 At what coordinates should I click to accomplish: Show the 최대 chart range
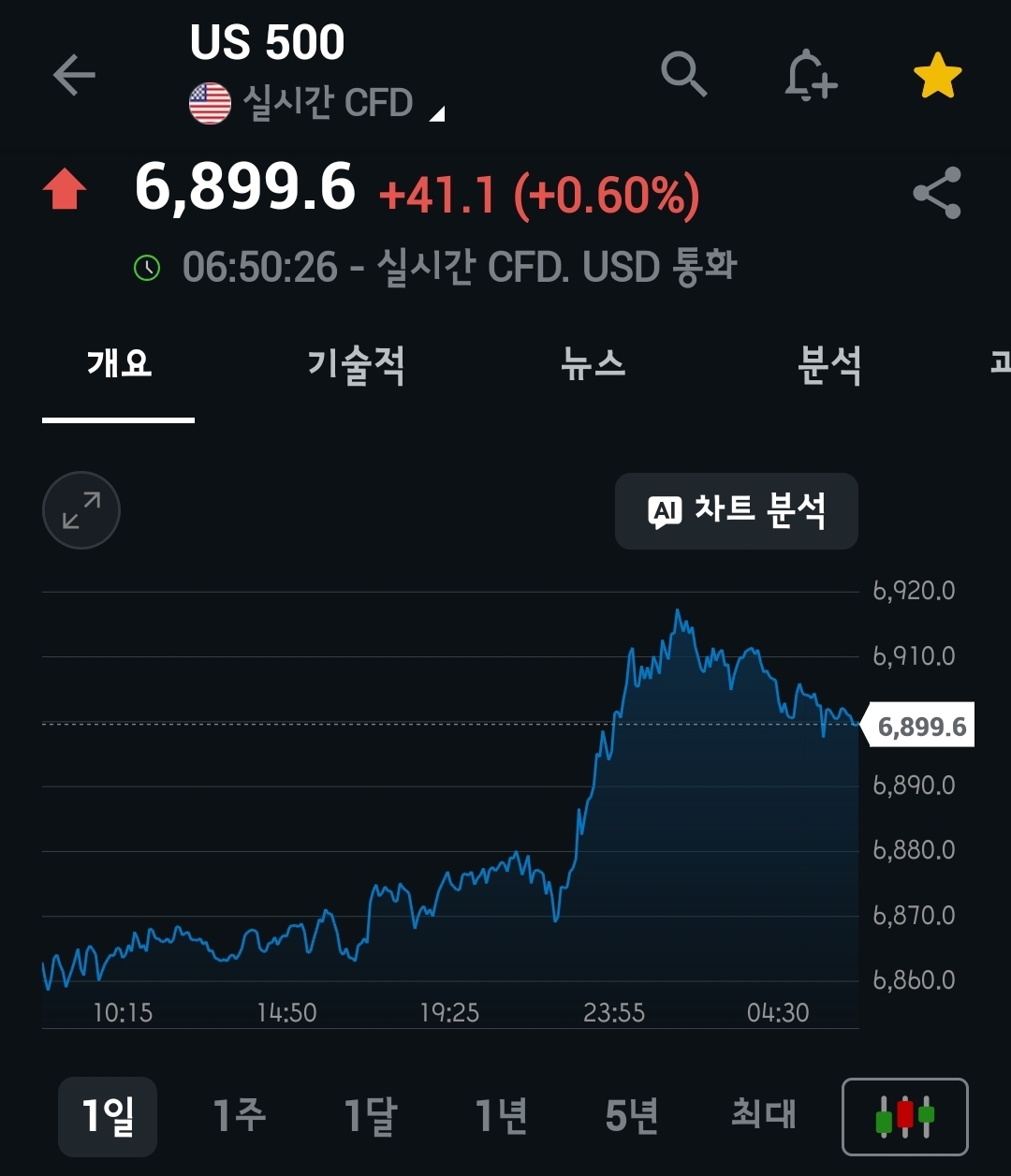tap(763, 1116)
